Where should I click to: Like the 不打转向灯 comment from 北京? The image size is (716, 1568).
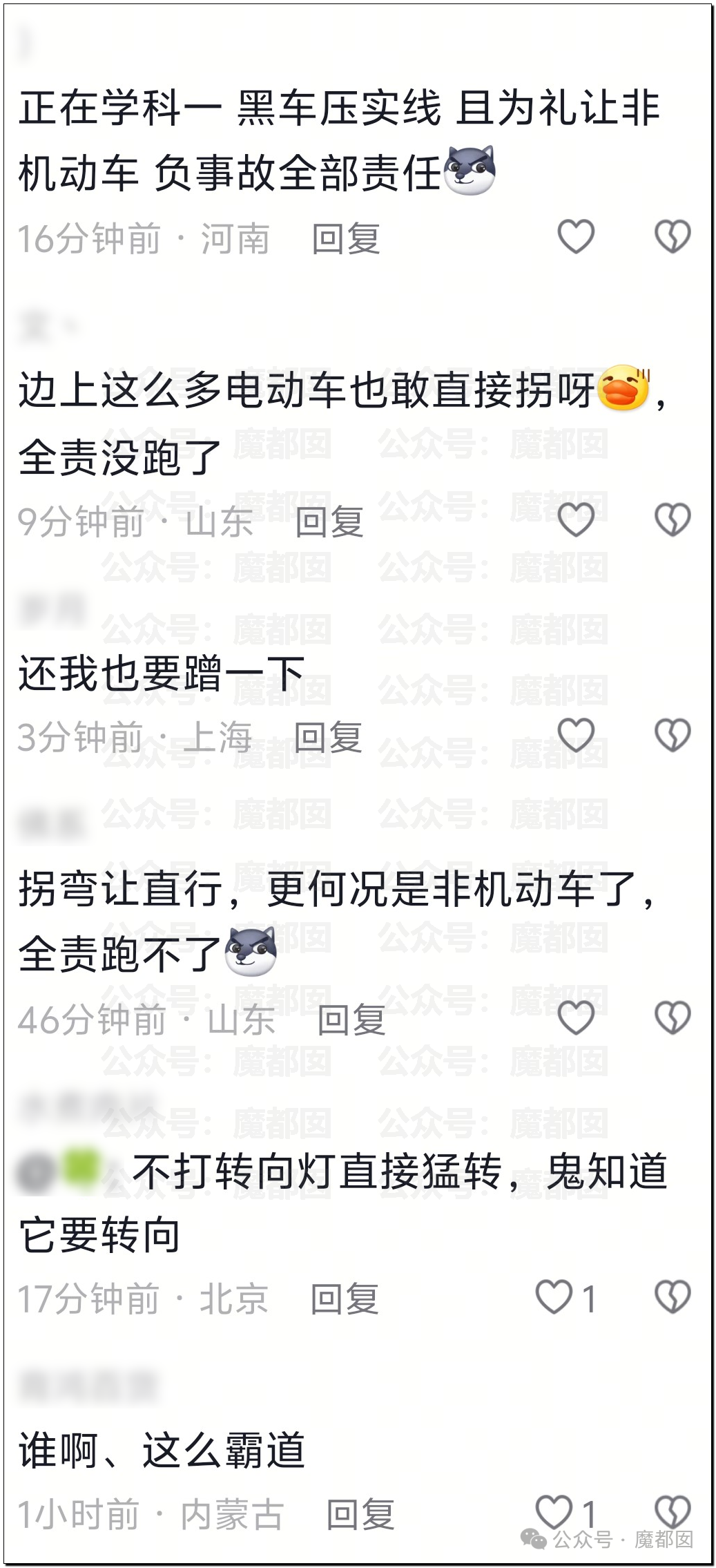pos(554,1297)
